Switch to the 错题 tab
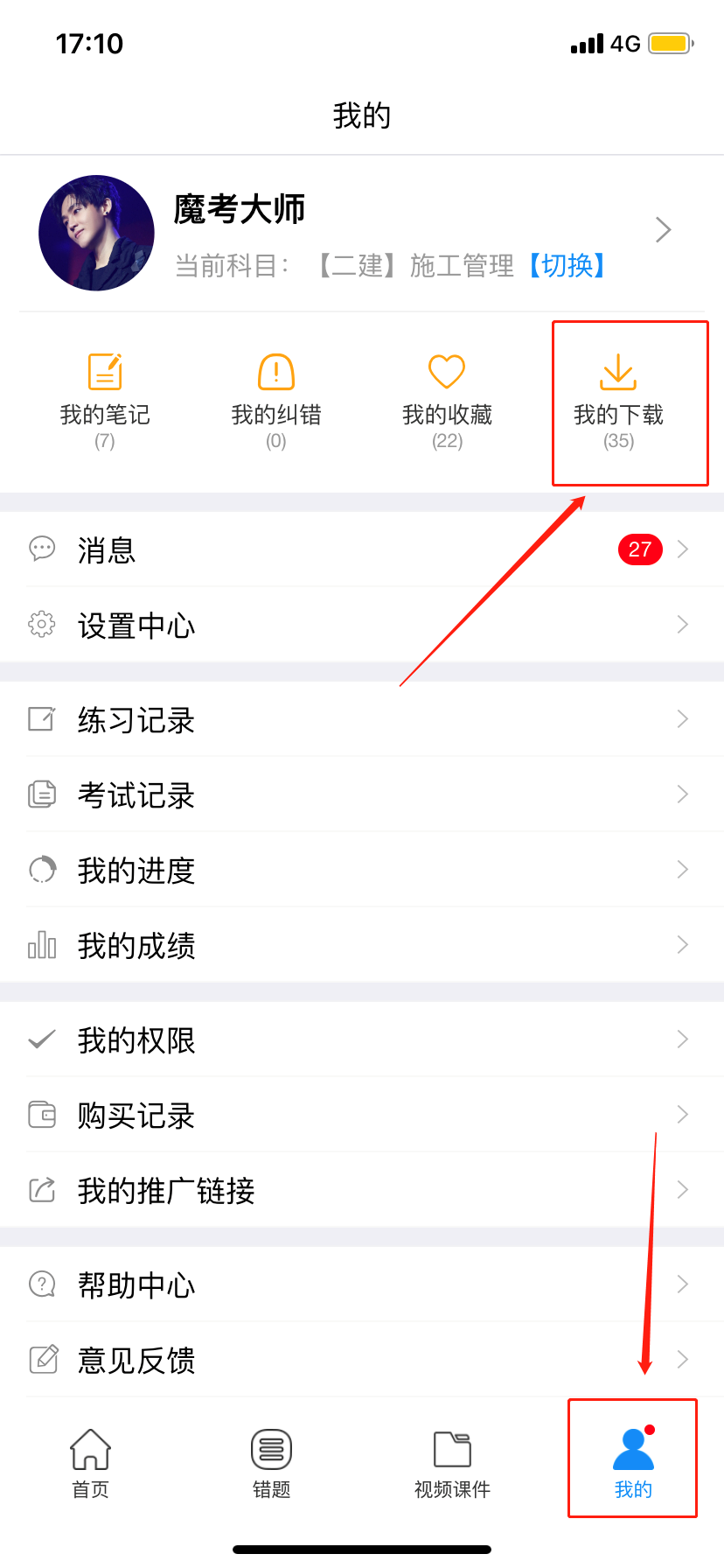The image size is (724, 1568). (x=271, y=1462)
